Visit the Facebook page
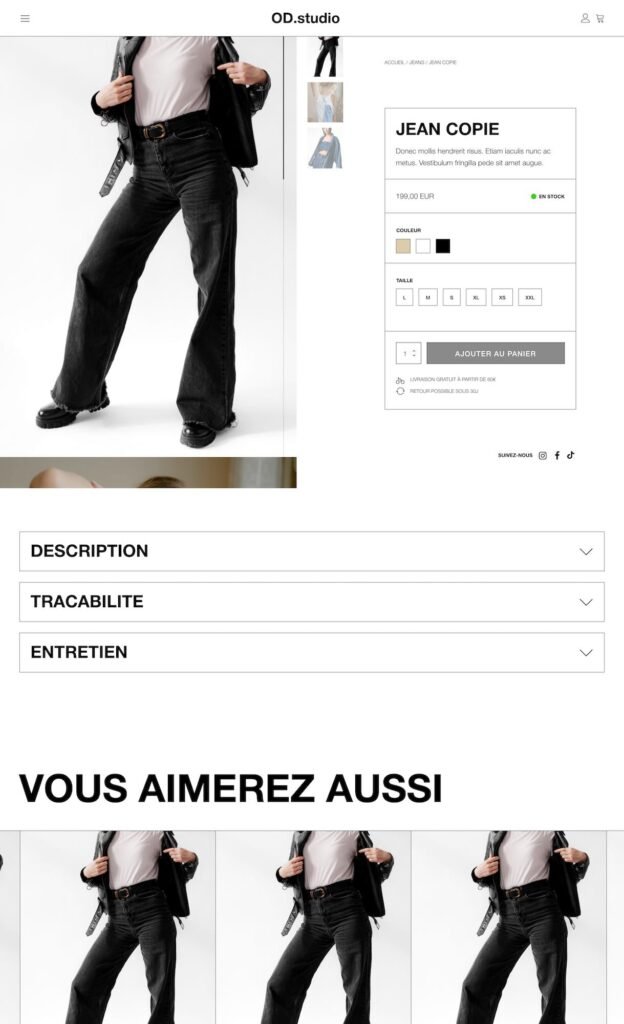 (x=557, y=455)
